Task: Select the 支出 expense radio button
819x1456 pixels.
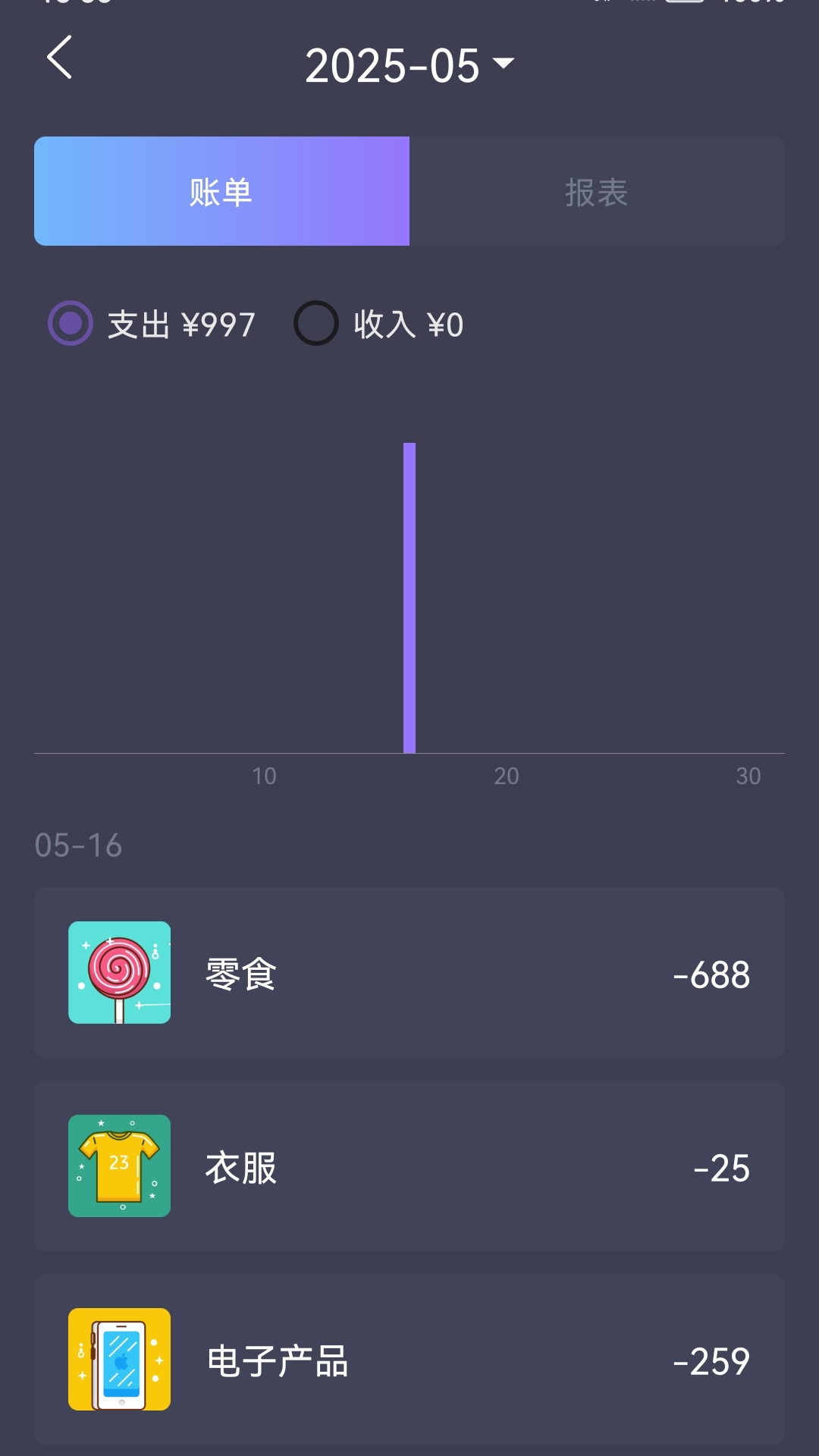Action: coord(69,323)
